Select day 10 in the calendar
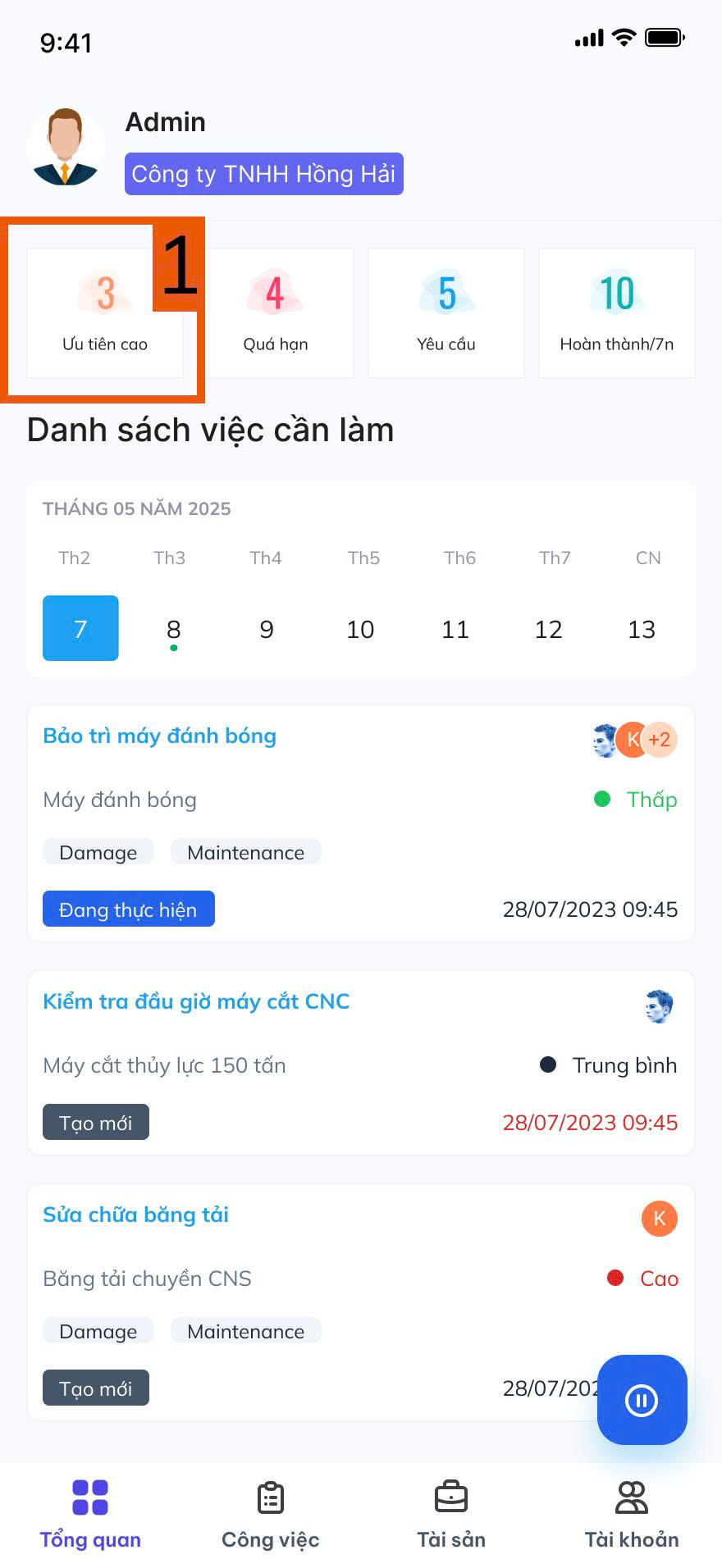The height and width of the screenshot is (1568, 722). pos(360,629)
